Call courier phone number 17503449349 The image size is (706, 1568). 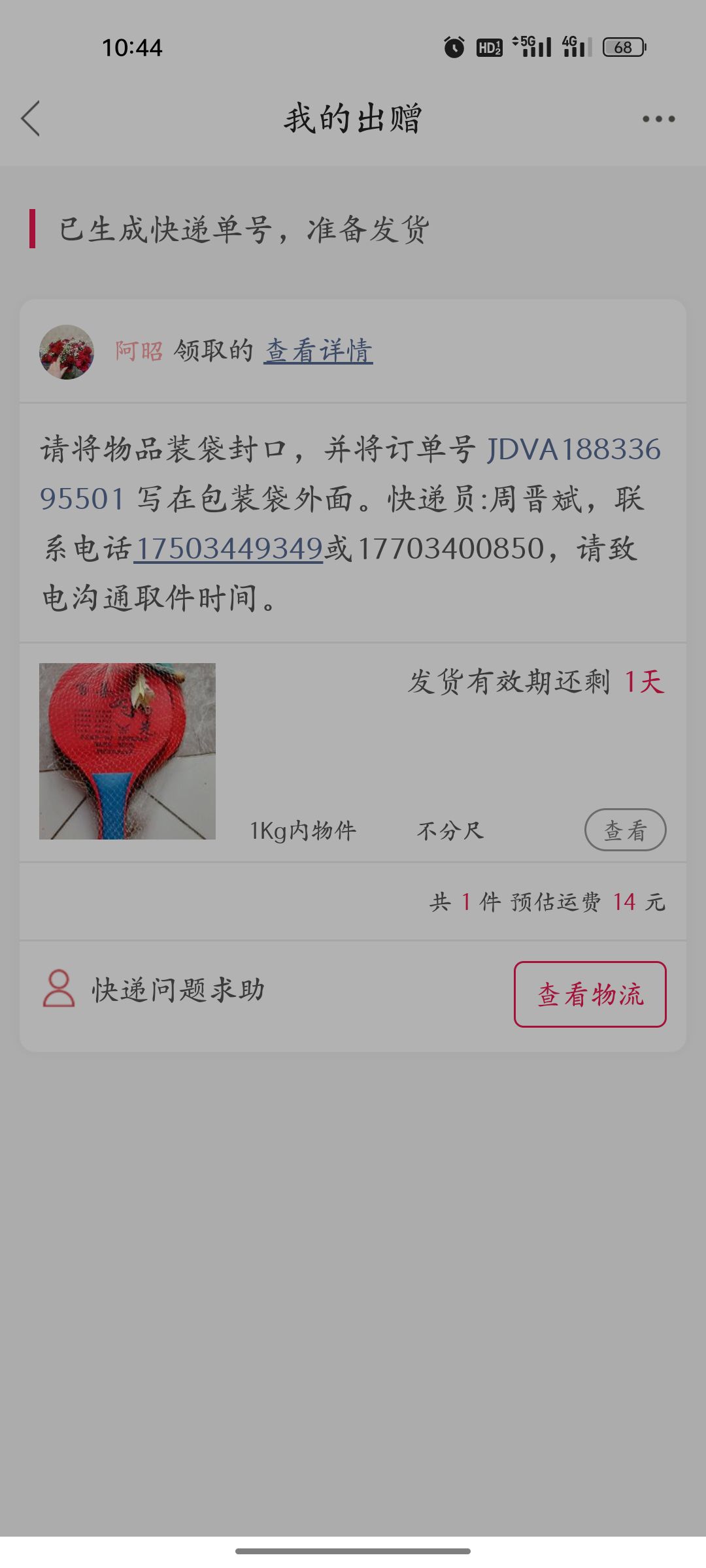click(229, 549)
